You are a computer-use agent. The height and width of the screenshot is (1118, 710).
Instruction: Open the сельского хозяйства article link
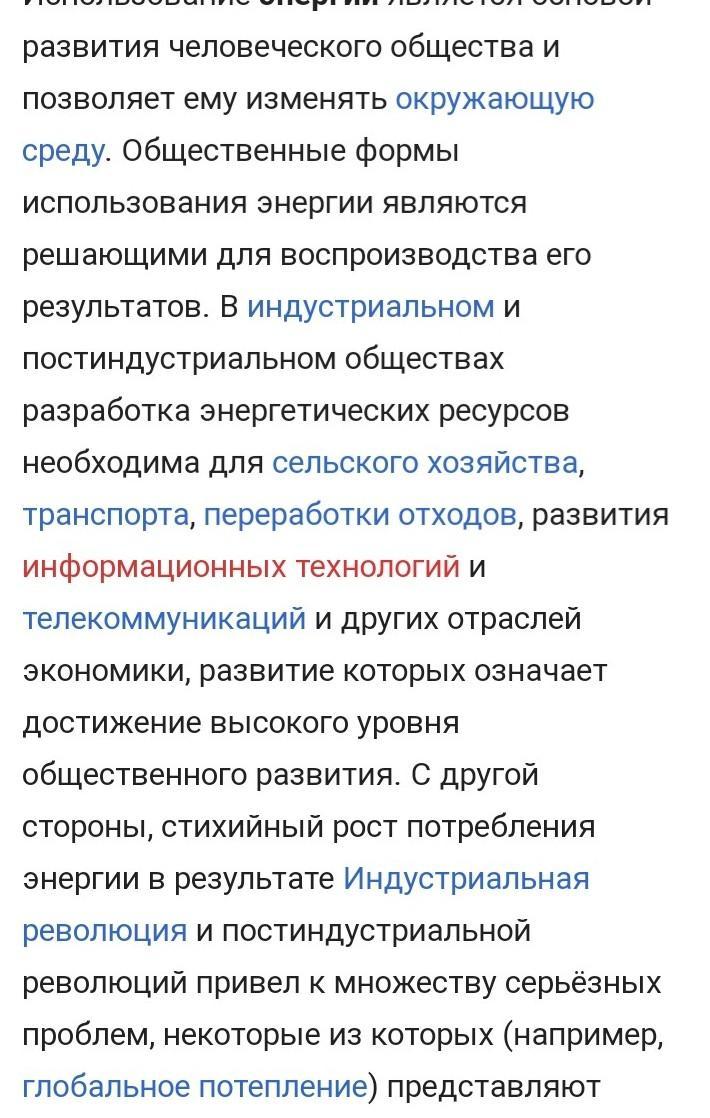tap(425, 463)
